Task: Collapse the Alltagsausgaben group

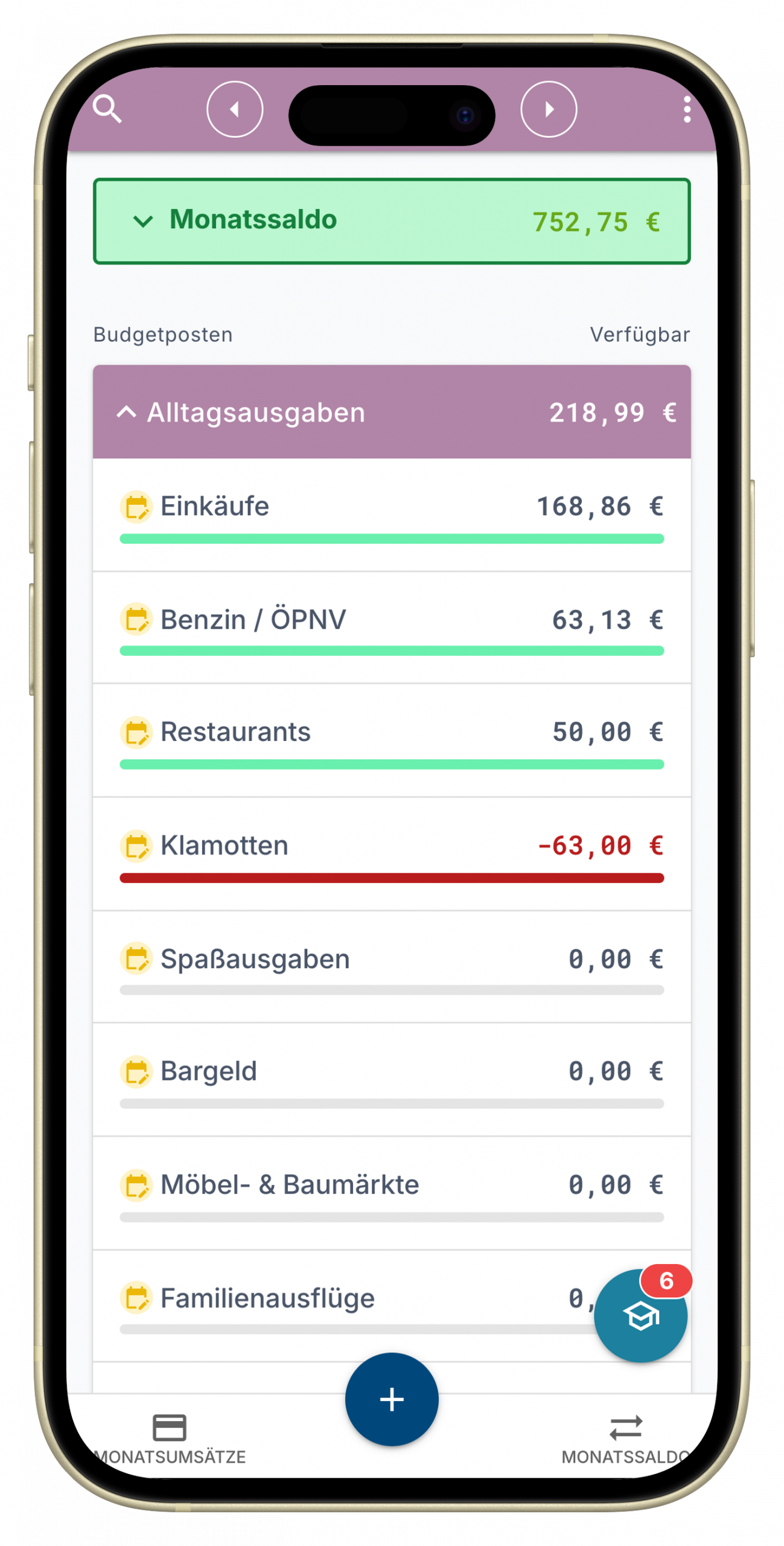Action: click(127, 412)
